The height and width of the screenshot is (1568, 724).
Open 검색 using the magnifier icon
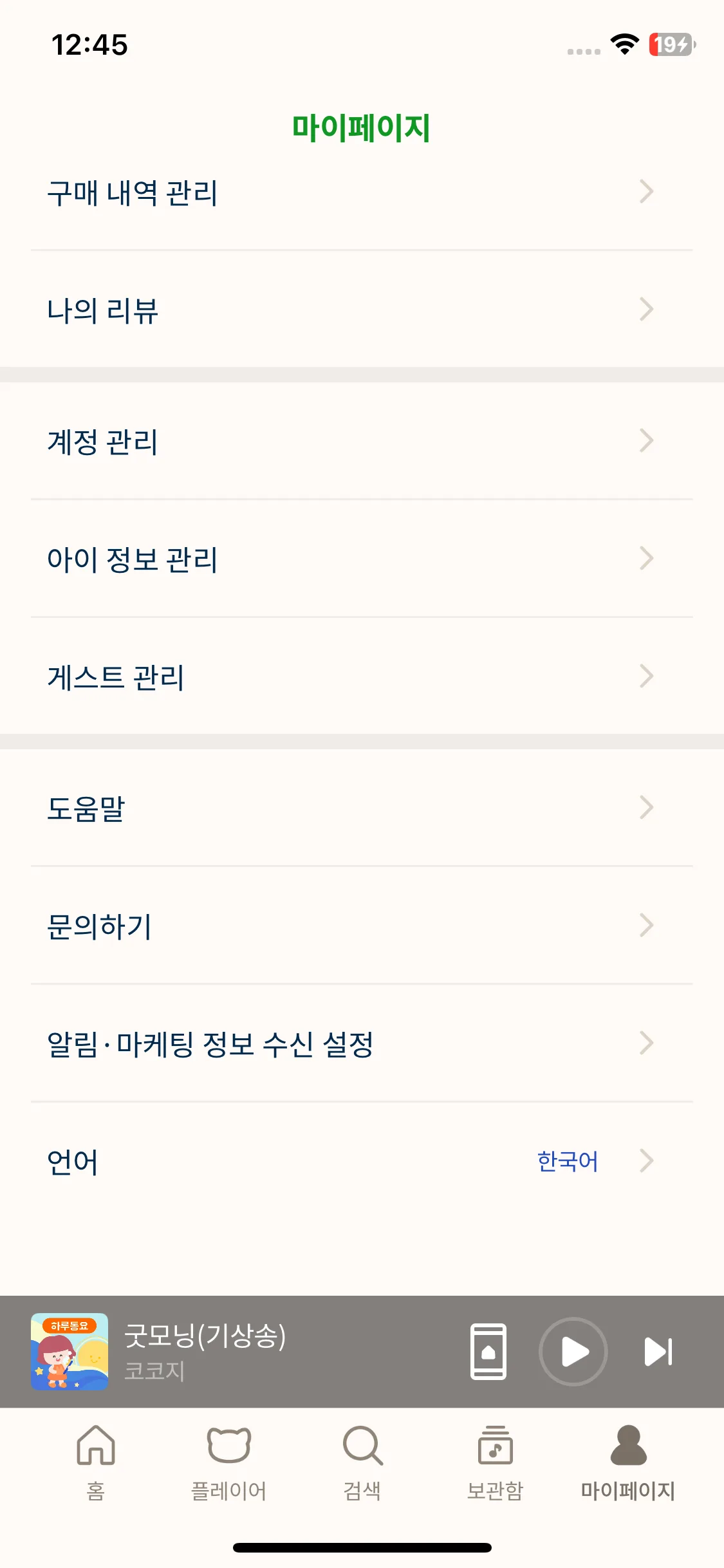362,1459
